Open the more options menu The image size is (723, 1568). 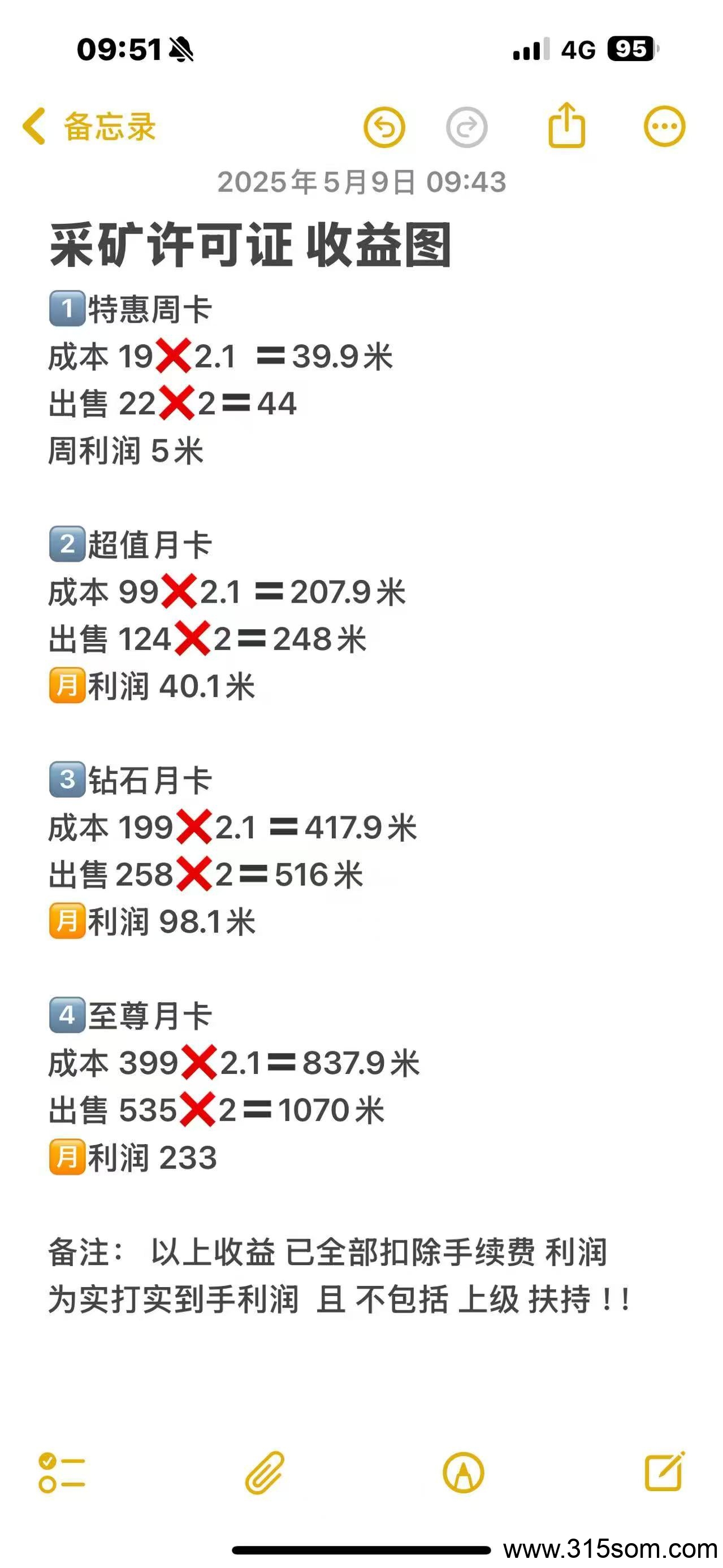point(664,127)
